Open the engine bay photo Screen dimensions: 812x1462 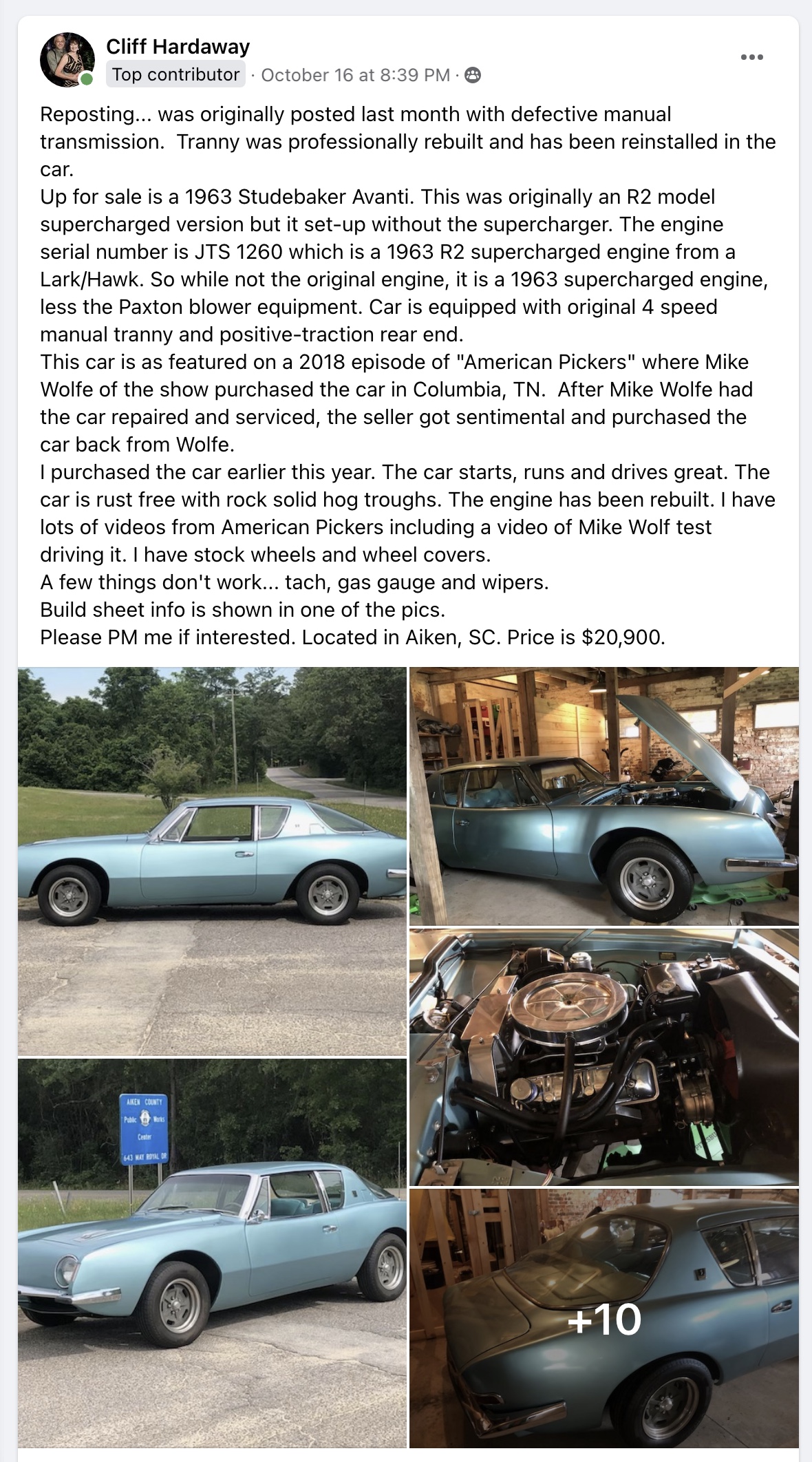[x=604, y=1057]
